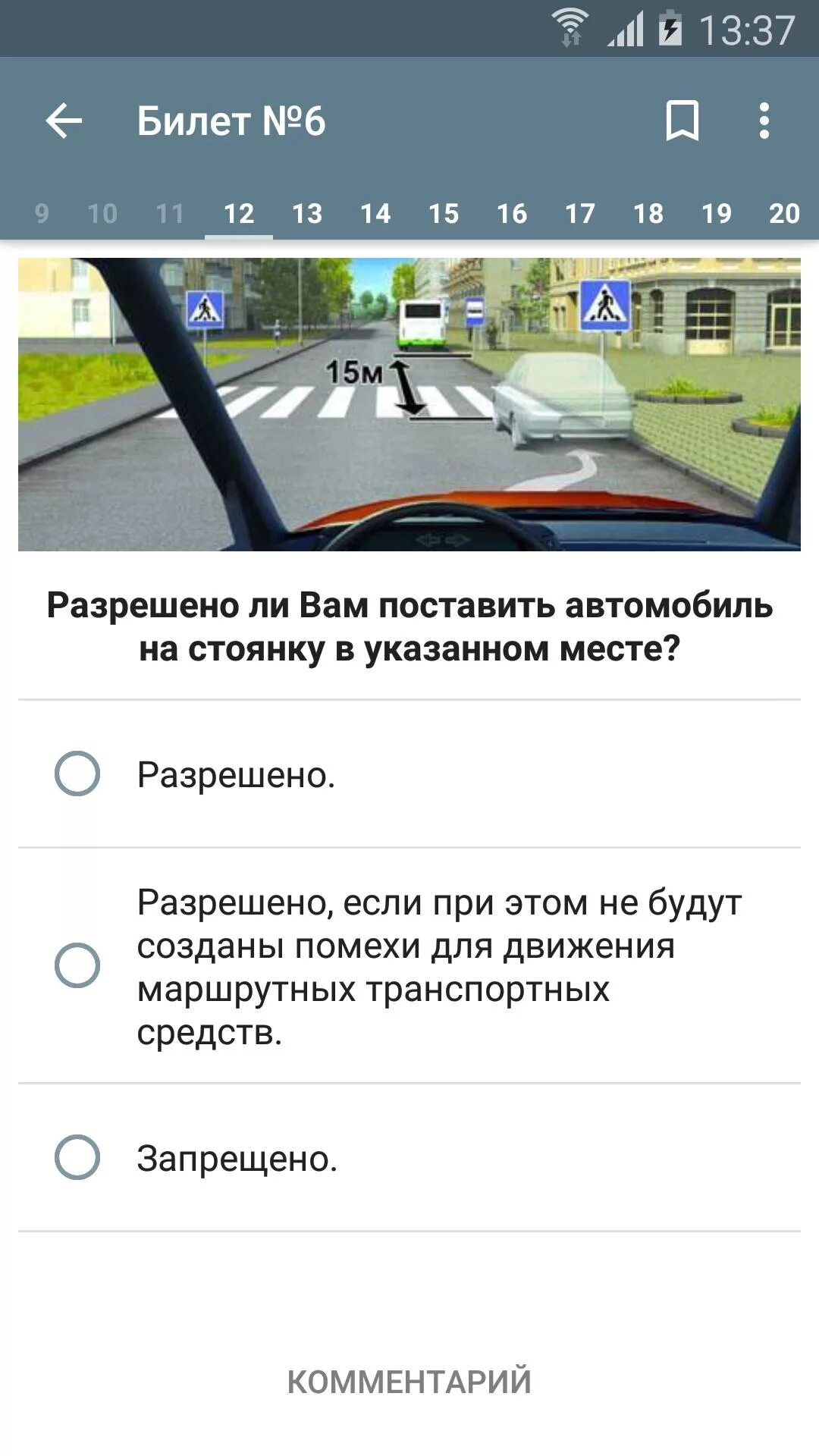Select question 18 tab
Screen dimensions: 819x1456
click(648, 214)
